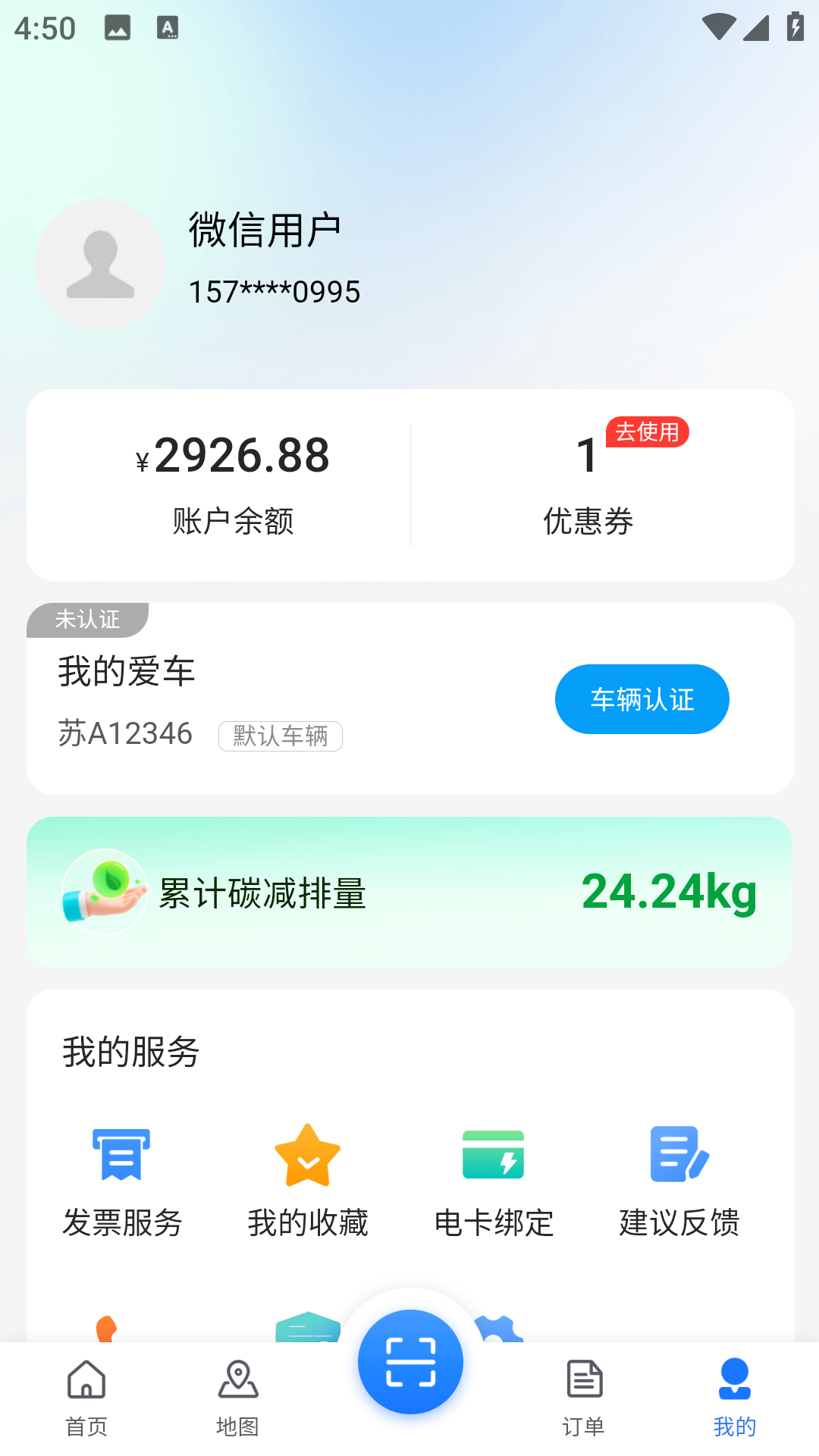Viewport: 819px width, 1456px height.
Task: Open the profile avatar
Action: tap(100, 264)
